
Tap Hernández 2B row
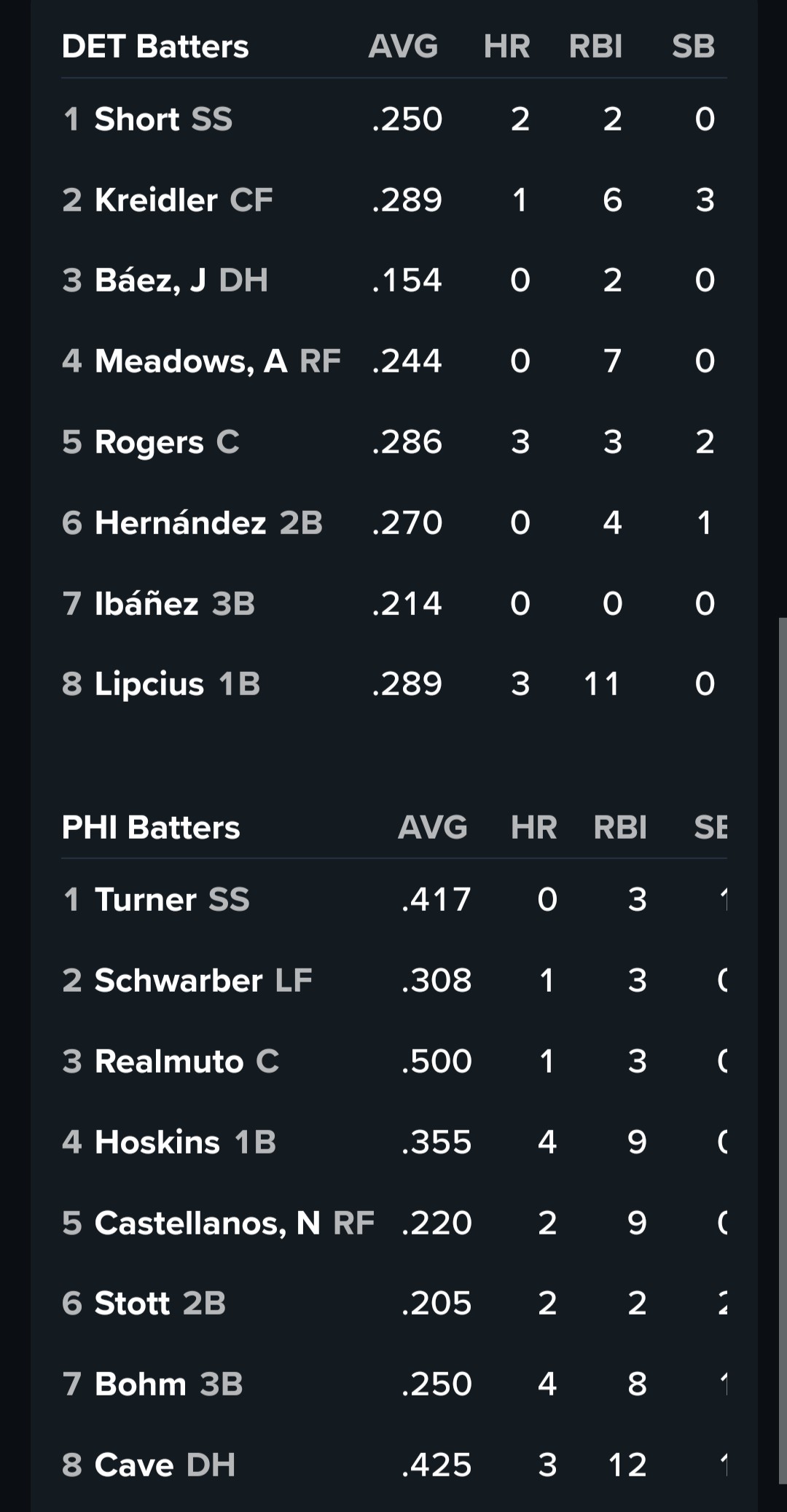tap(180, 523)
